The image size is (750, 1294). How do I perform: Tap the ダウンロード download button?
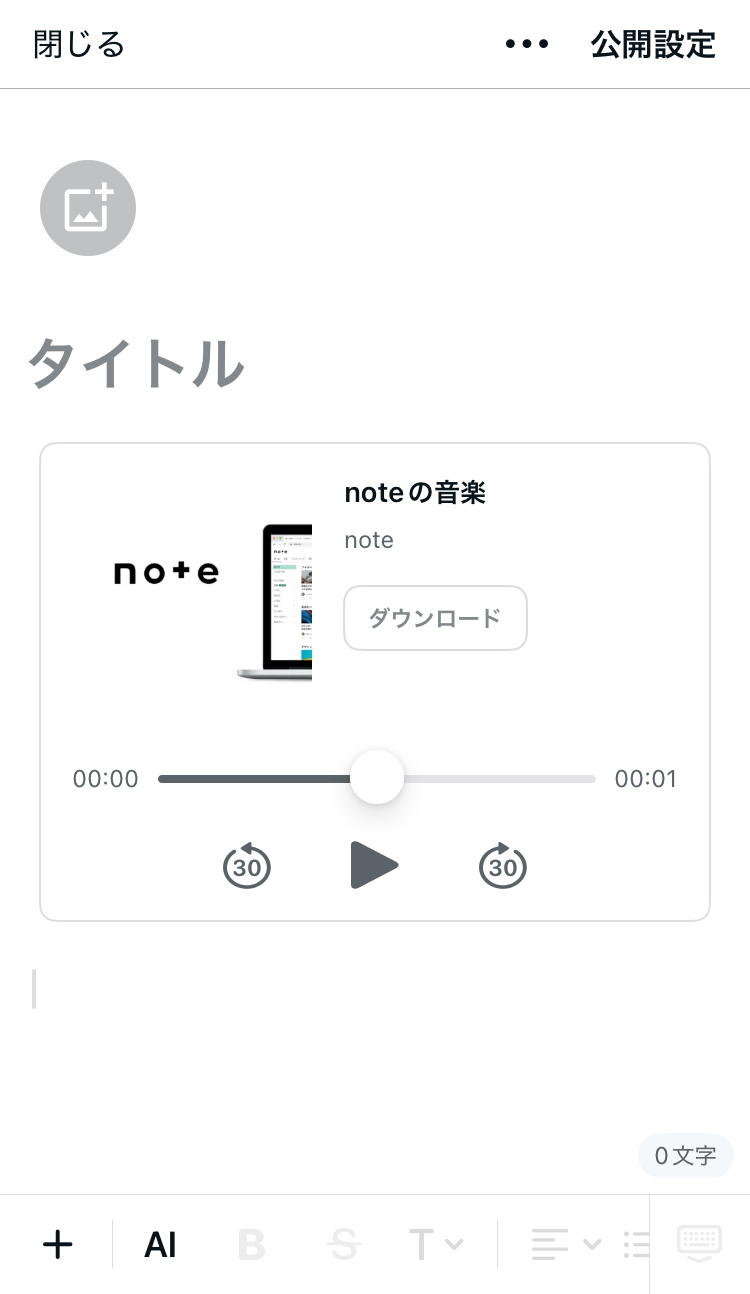click(x=435, y=618)
